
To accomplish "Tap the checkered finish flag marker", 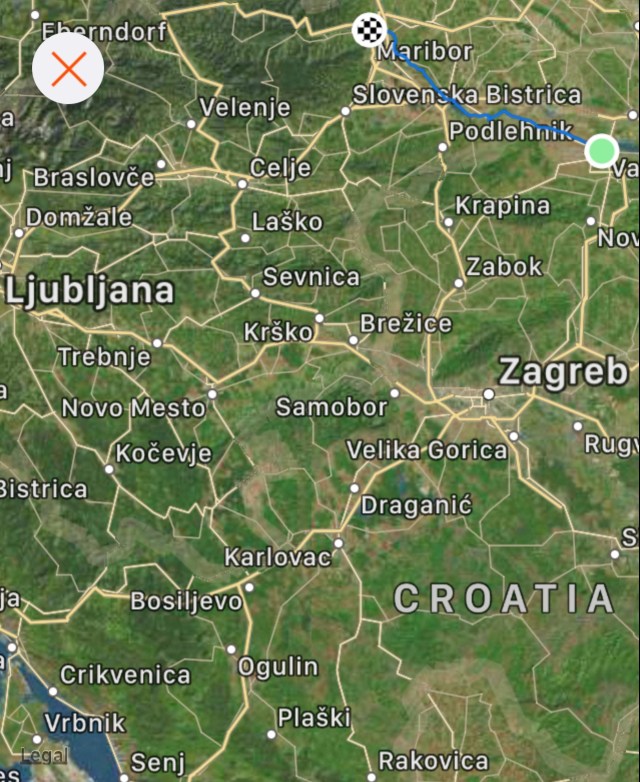I will tap(369, 31).
